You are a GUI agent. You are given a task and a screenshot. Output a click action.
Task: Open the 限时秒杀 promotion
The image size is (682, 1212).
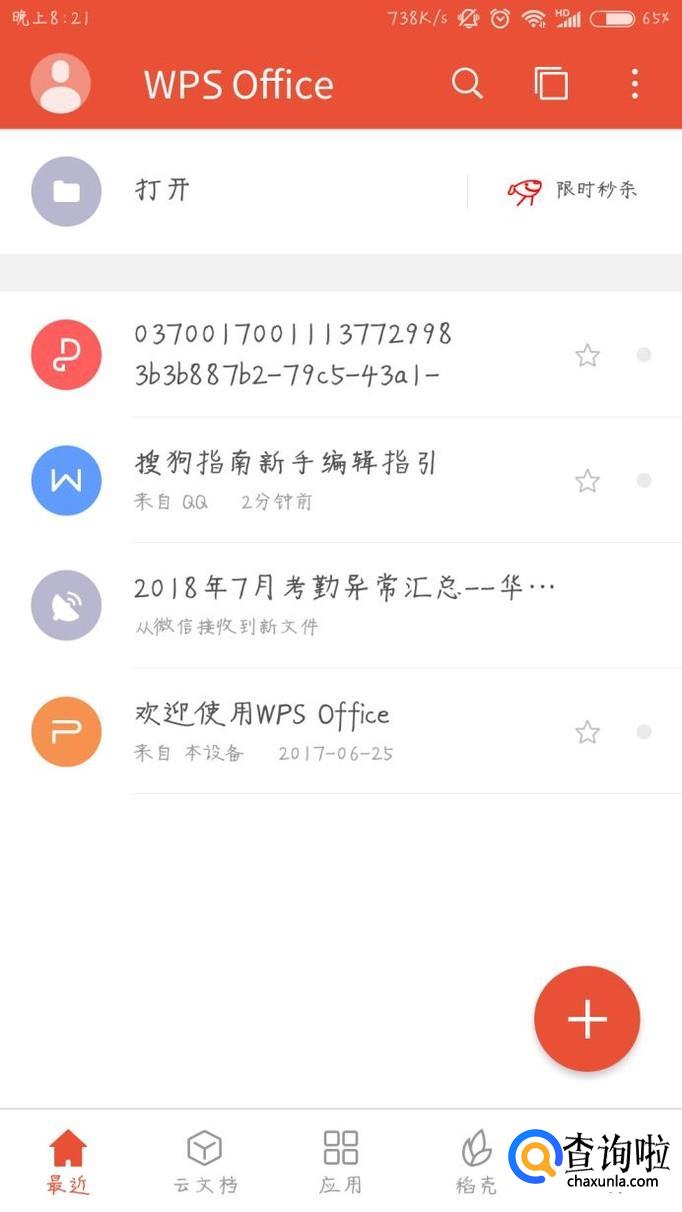tap(572, 190)
